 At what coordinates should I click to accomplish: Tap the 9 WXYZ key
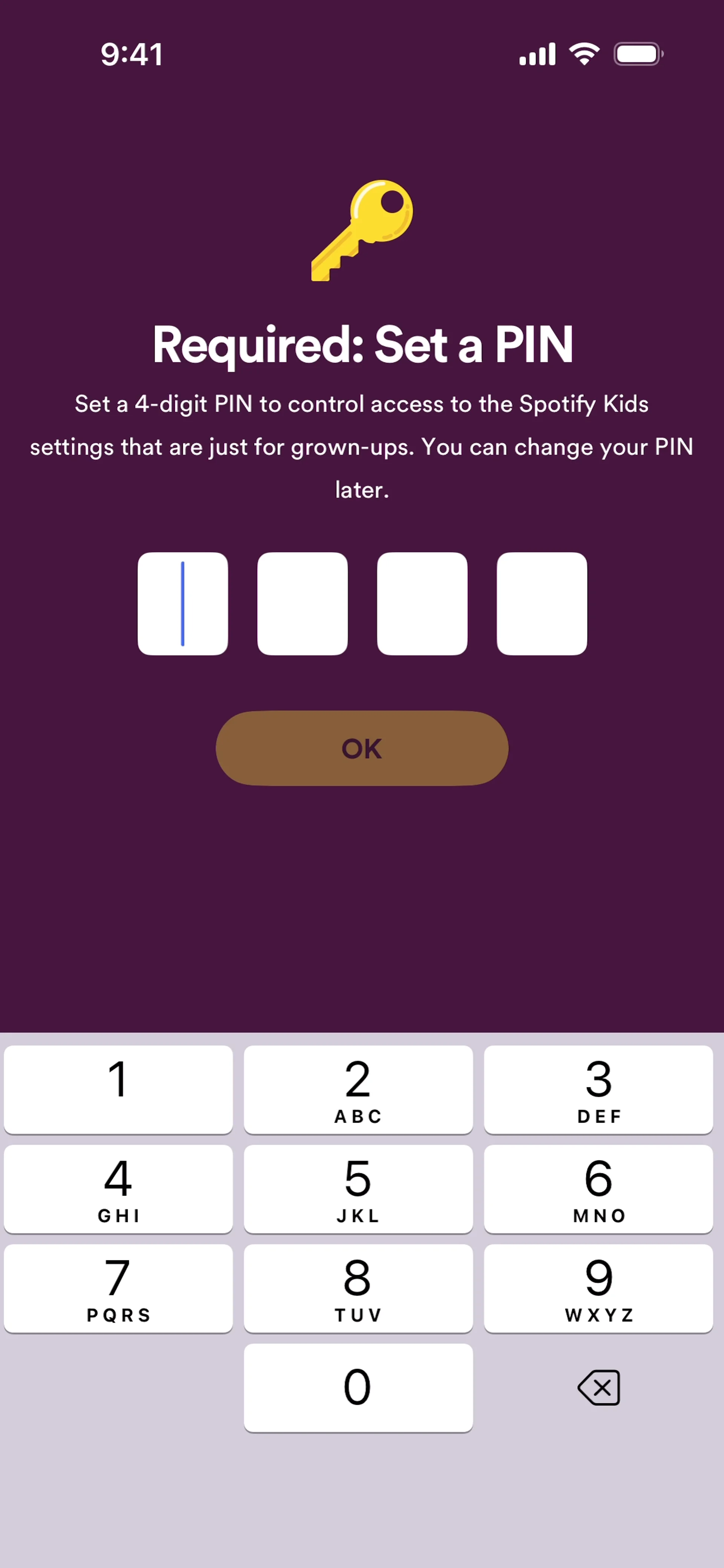pos(598,1288)
